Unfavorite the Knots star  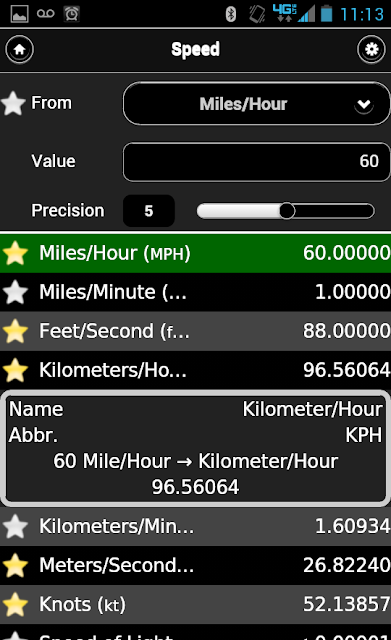16,604
